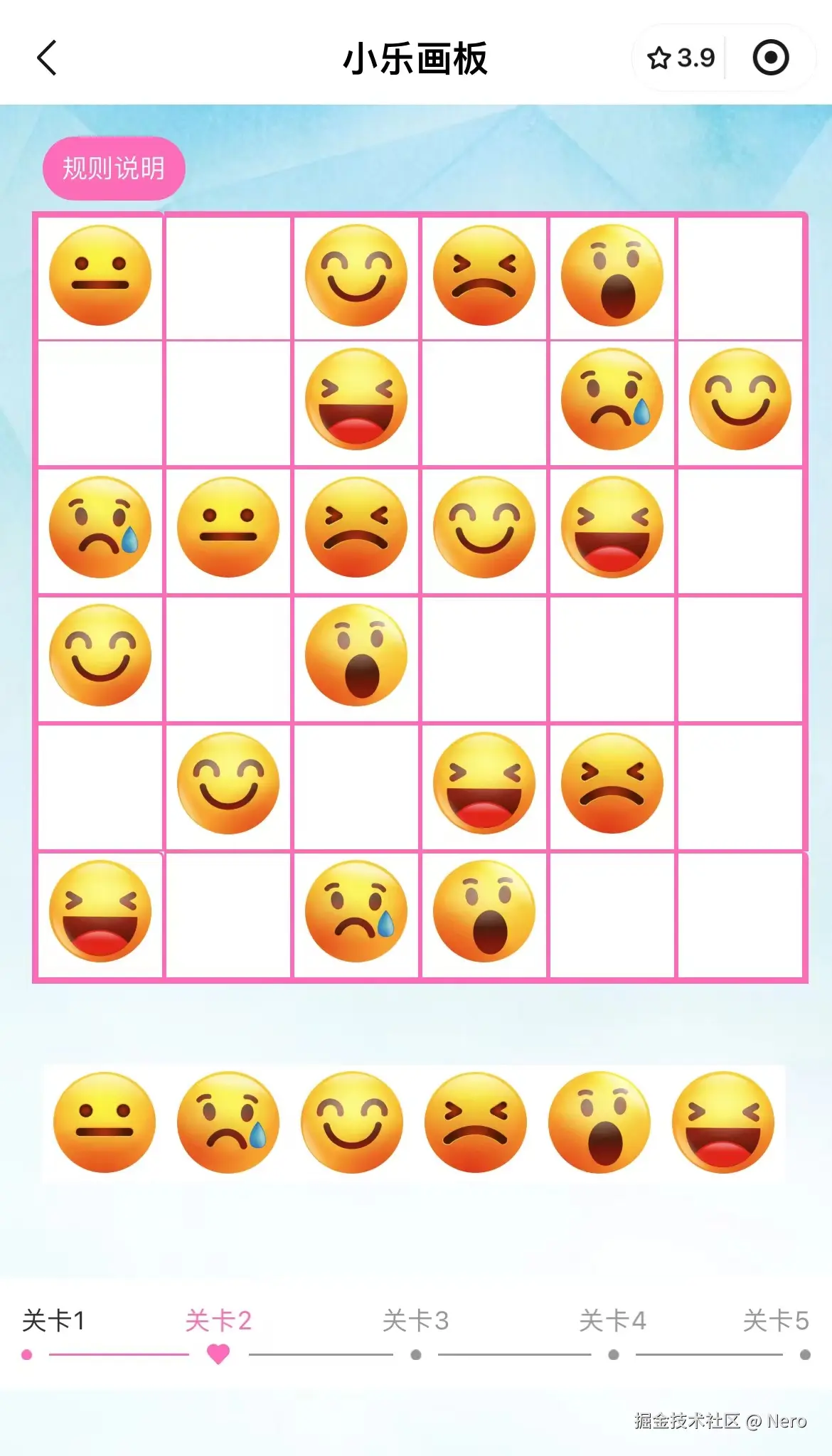Select the 关卡2 level

[x=218, y=1321]
